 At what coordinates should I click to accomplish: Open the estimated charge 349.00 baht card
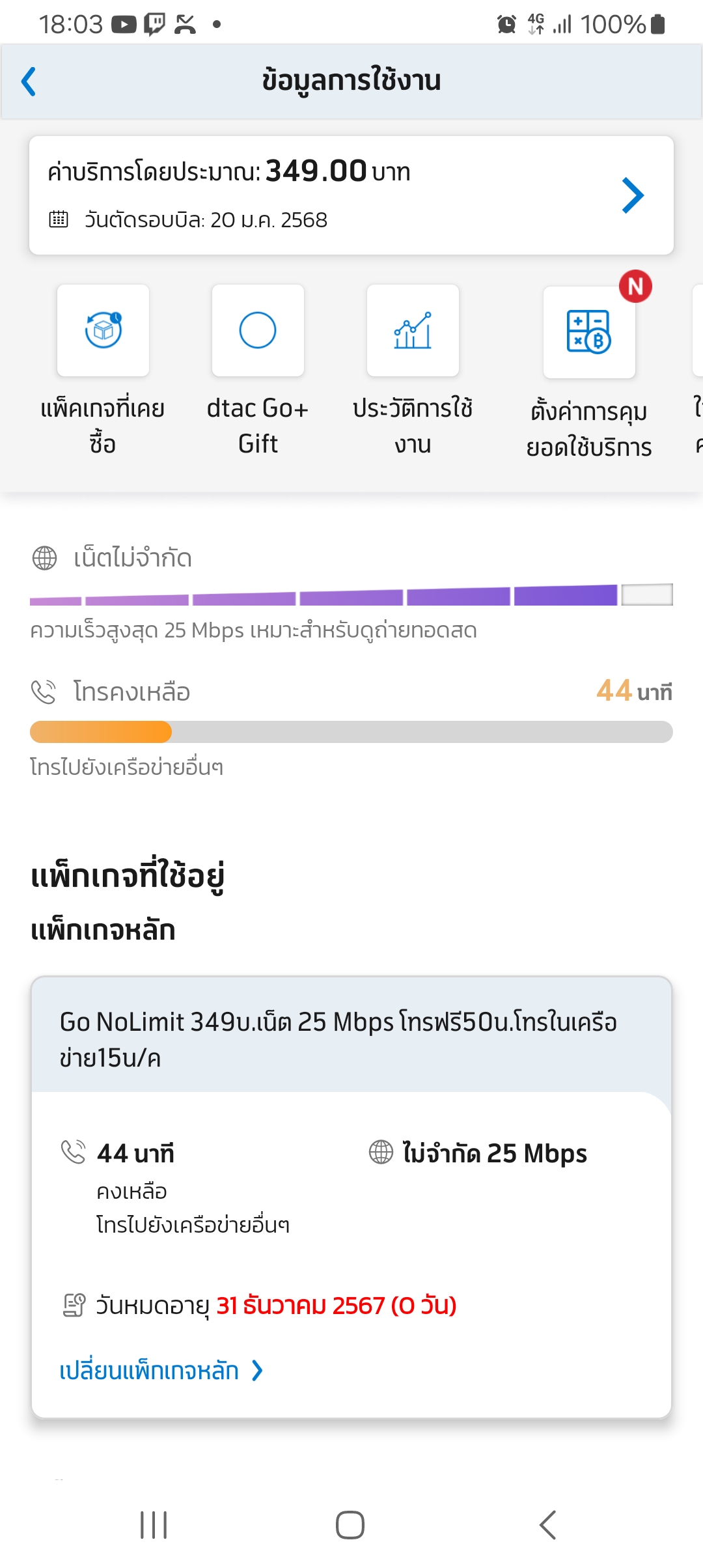tap(351, 195)
